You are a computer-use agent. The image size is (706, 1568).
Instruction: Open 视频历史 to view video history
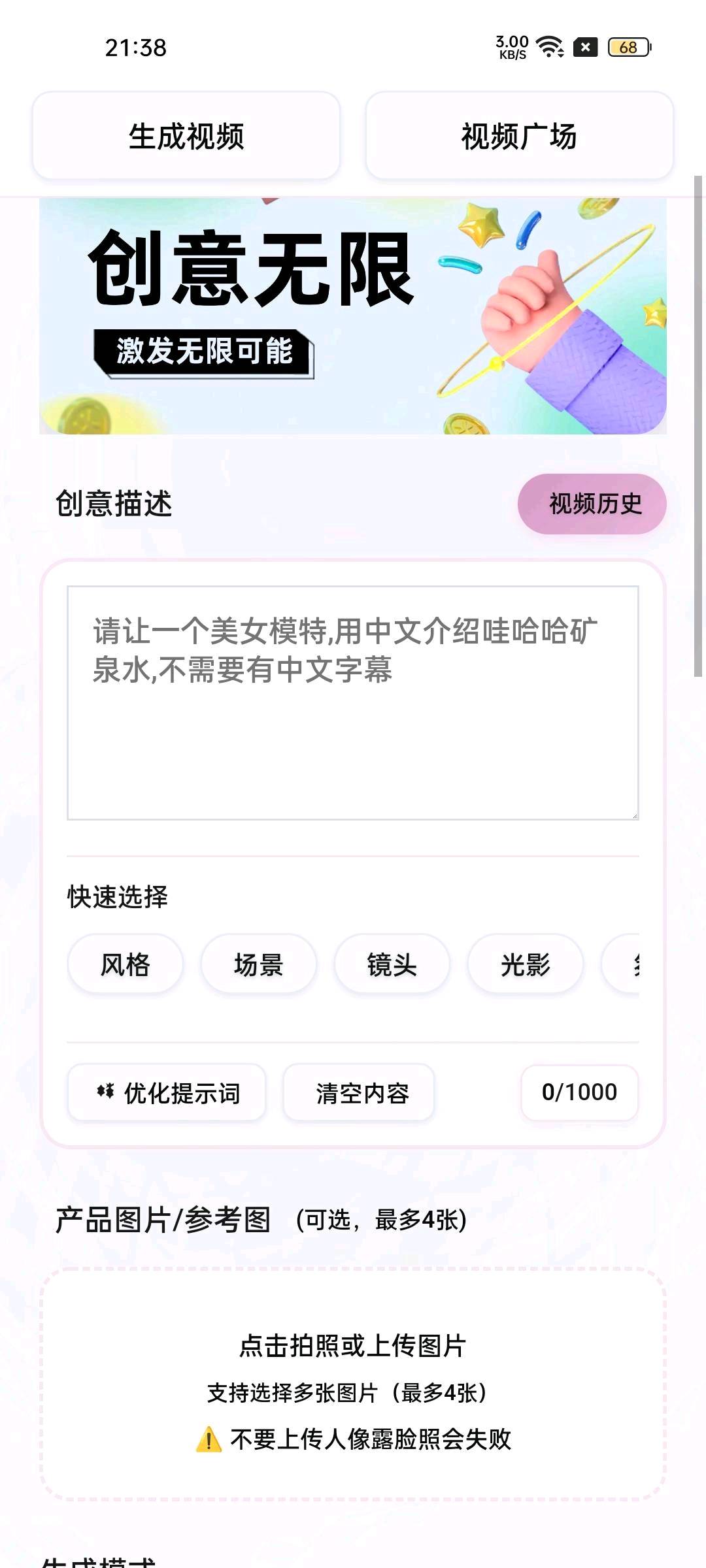pos(592,504)
